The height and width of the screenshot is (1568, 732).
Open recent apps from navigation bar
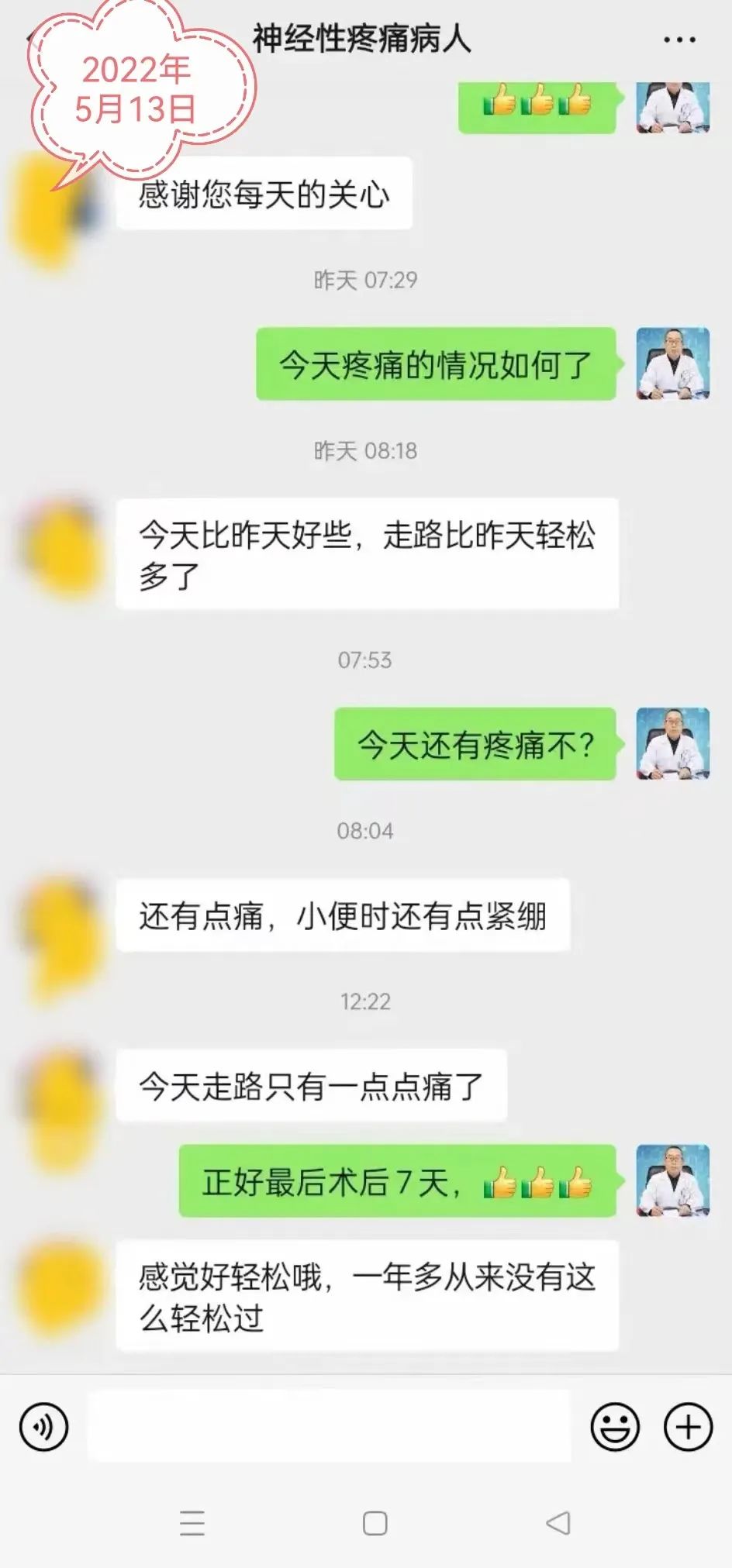192,1523
